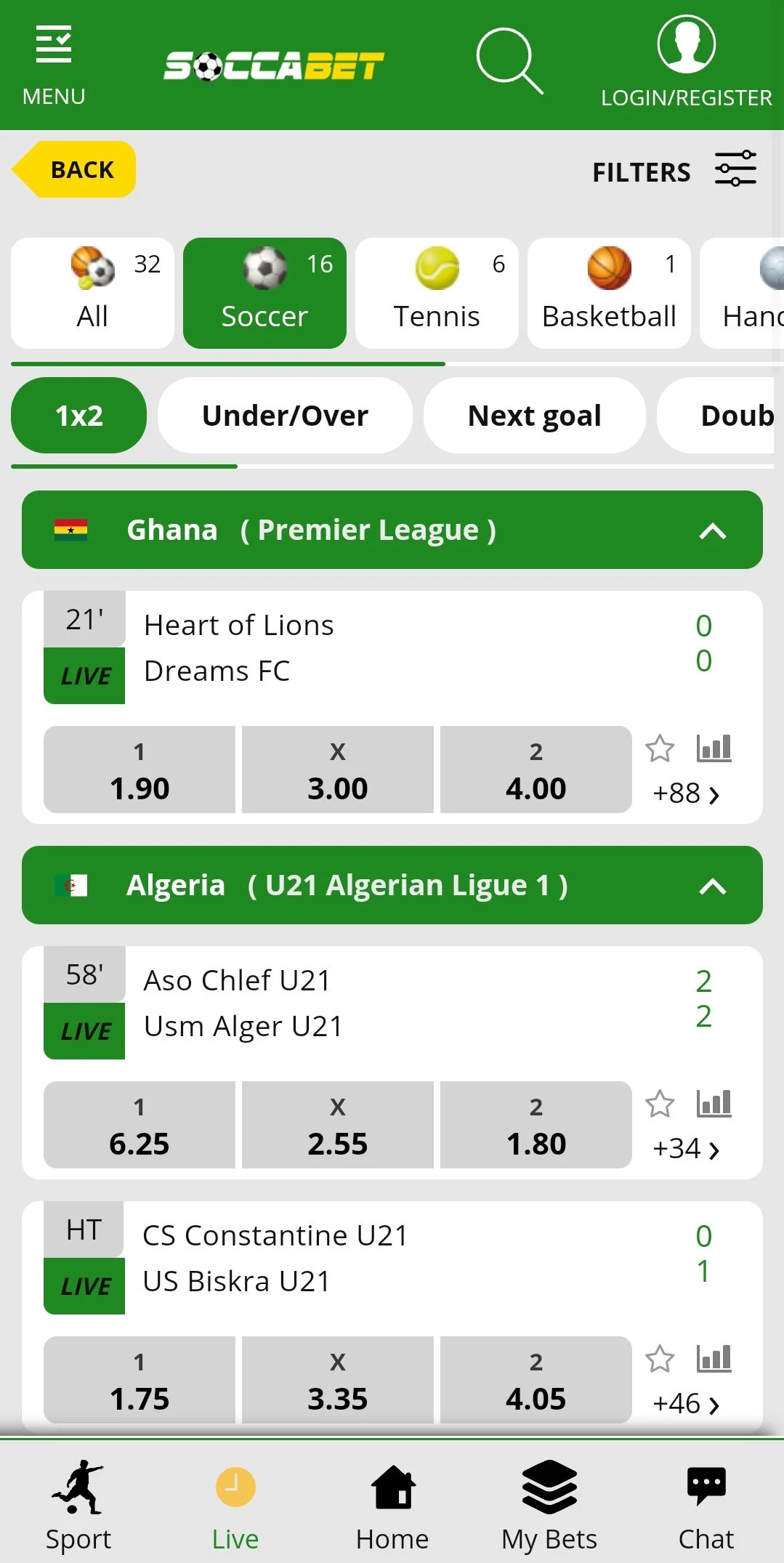Screen dimensions: 784x1563
Task: Select the Tennis sport chip
Action: pos(437,293)
